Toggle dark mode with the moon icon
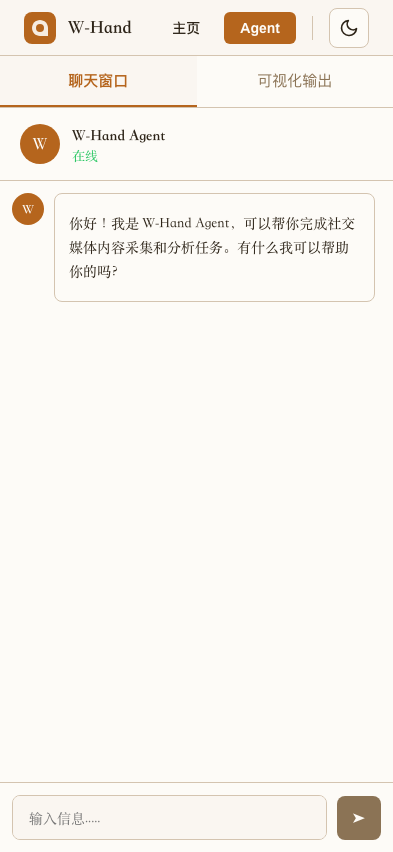Image resolution: width=393 pixels, height=852 pixels. point(349,28)
